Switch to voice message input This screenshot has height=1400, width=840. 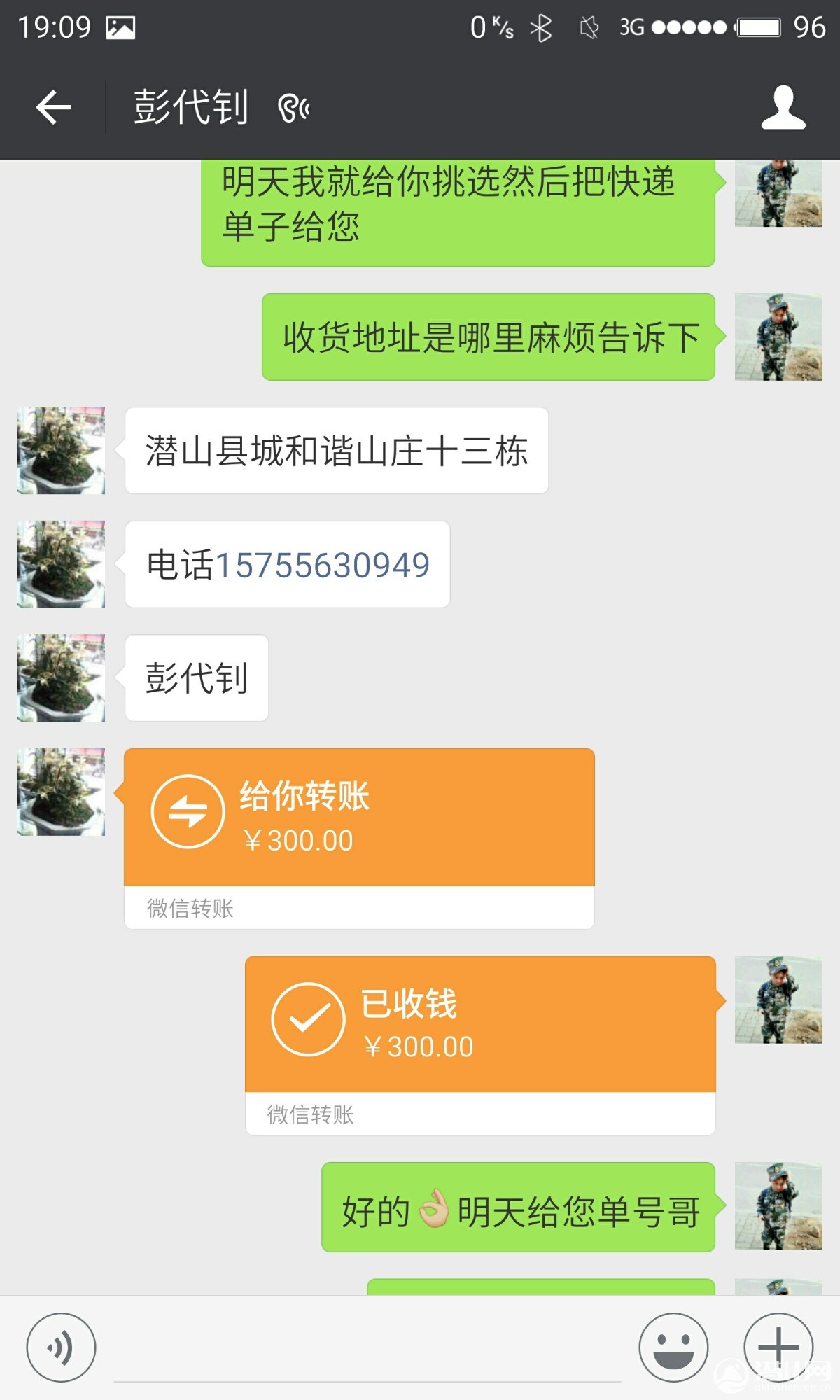(61, 1347)
